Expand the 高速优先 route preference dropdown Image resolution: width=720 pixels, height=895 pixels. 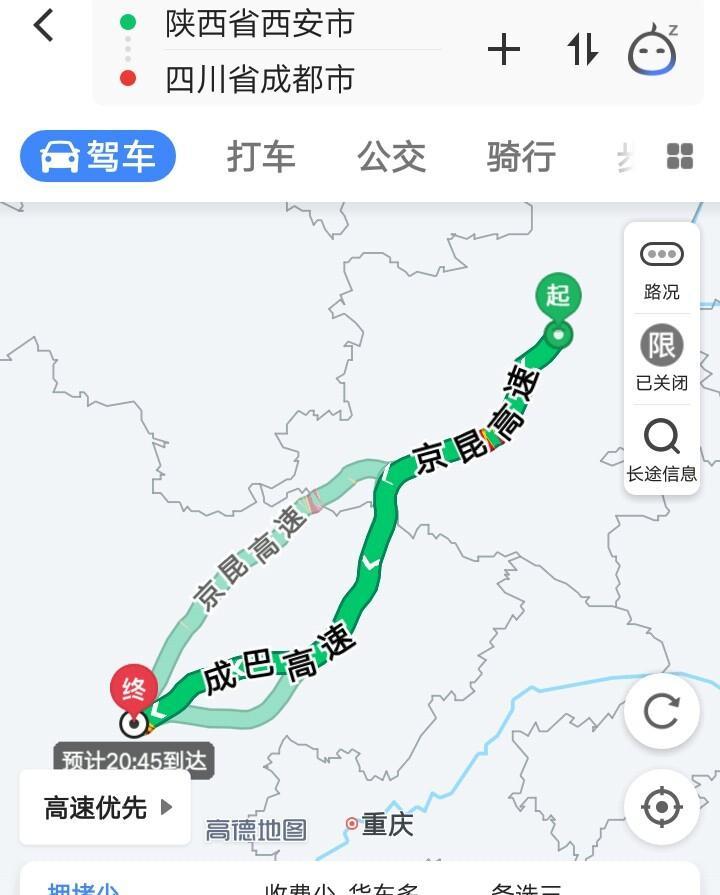tap(103, 806)
